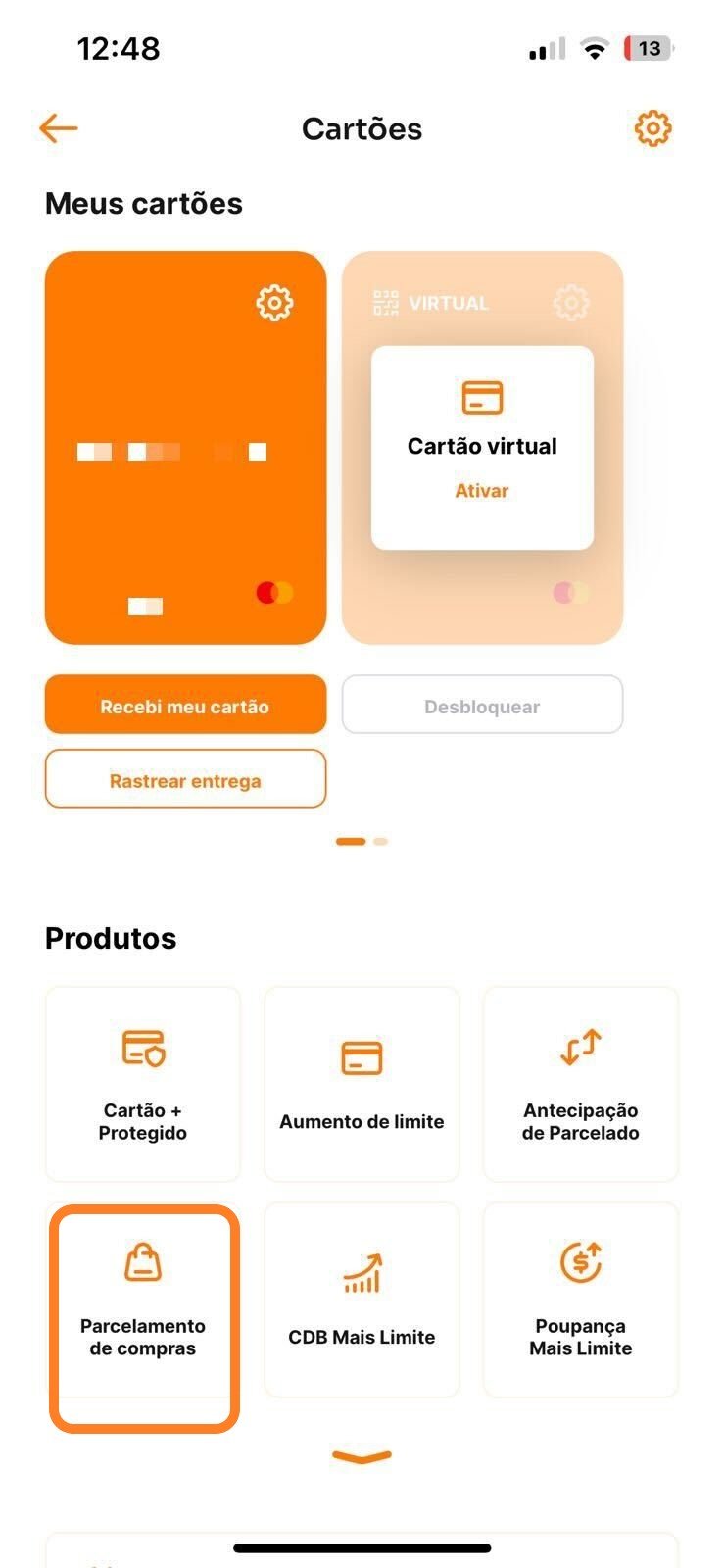Go back using the arrow
The image size is (724, 1568).
(59, 128)
